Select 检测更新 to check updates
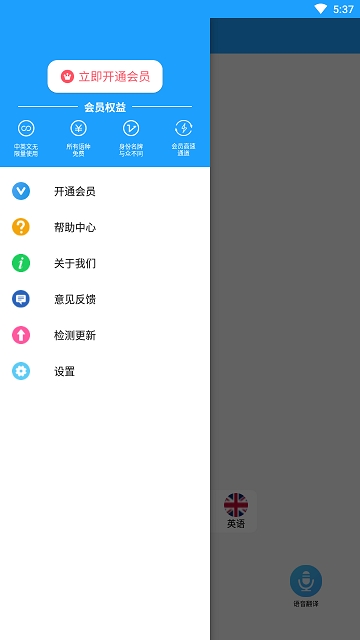360x640 pixels. tap(105, 335)
